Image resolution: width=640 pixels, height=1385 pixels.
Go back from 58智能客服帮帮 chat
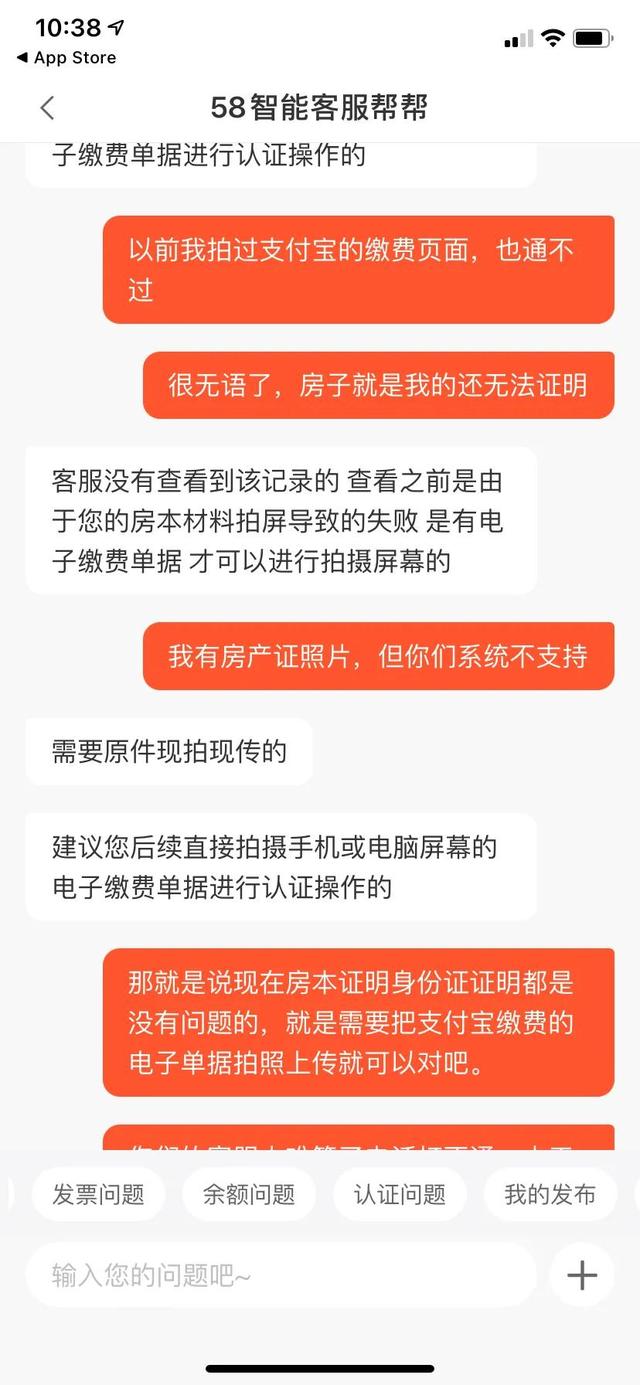click(x=47, y=108)
